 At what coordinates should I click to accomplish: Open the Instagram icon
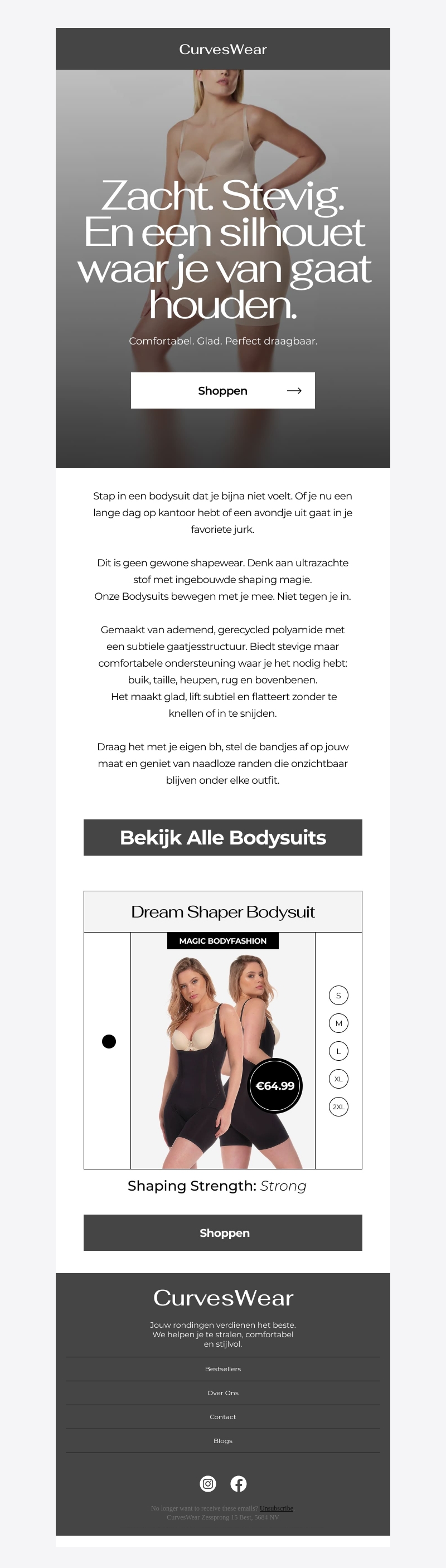[x=208, y=1483]
